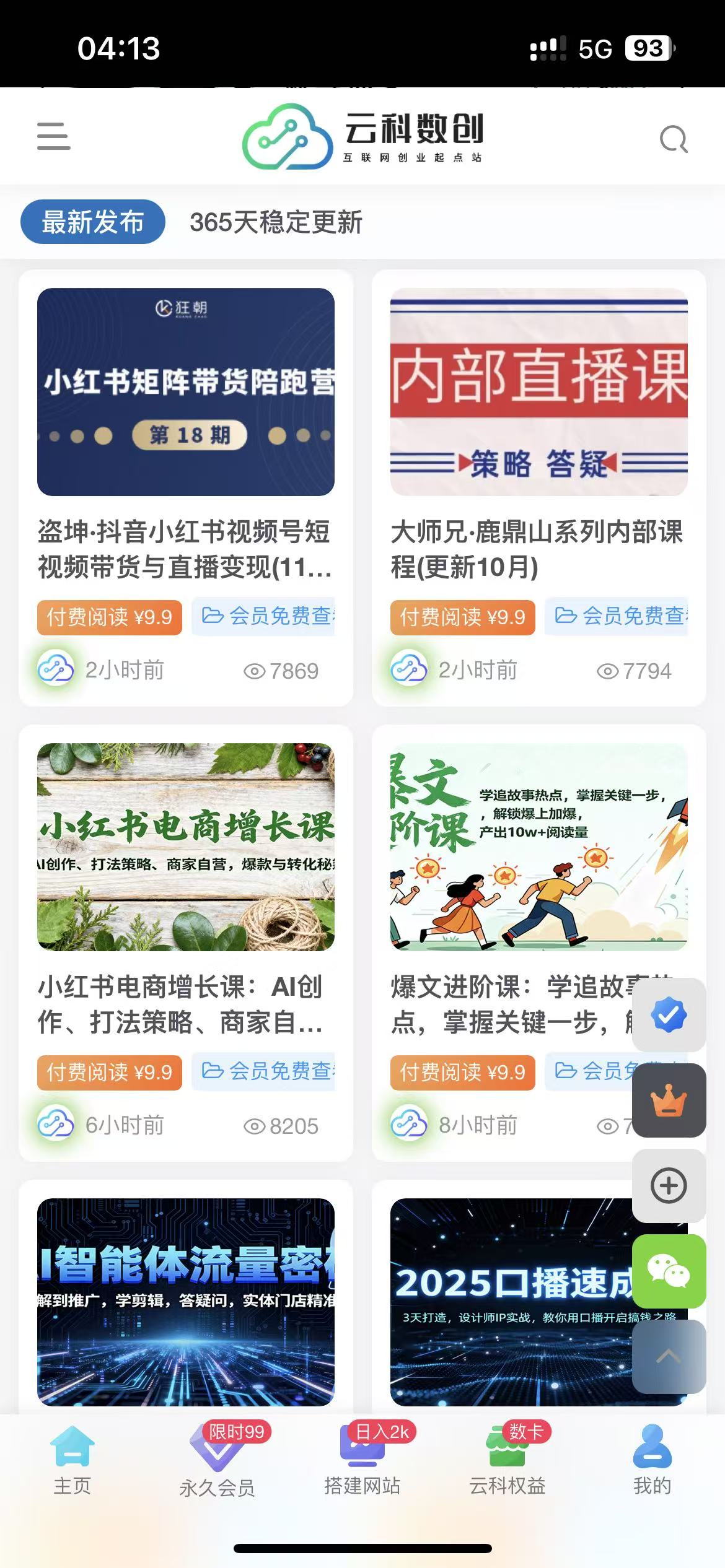This screenshot has height=1568, width=725.
Task: Open the green WeChat contact button
Action: 669,1271
